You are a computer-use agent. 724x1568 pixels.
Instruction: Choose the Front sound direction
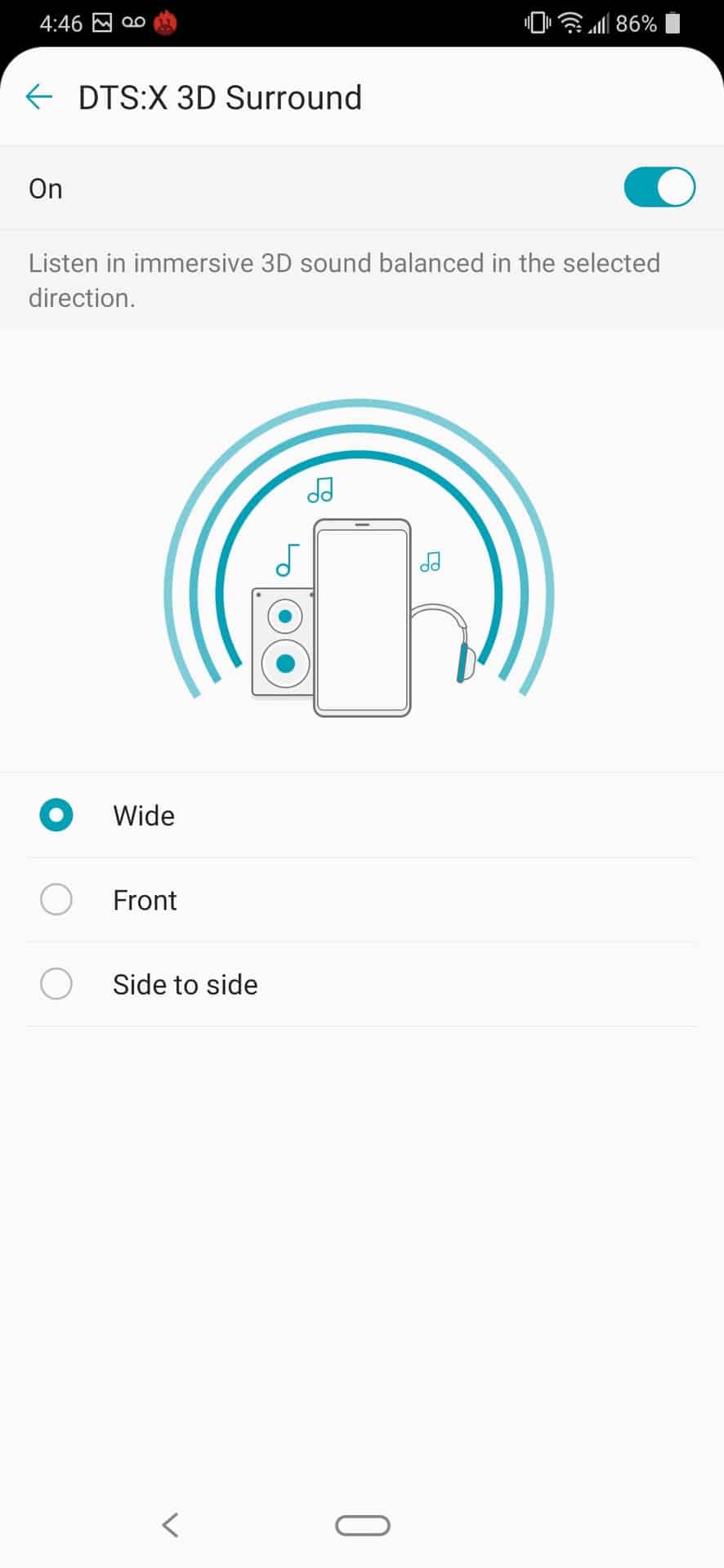coord(56,900)
